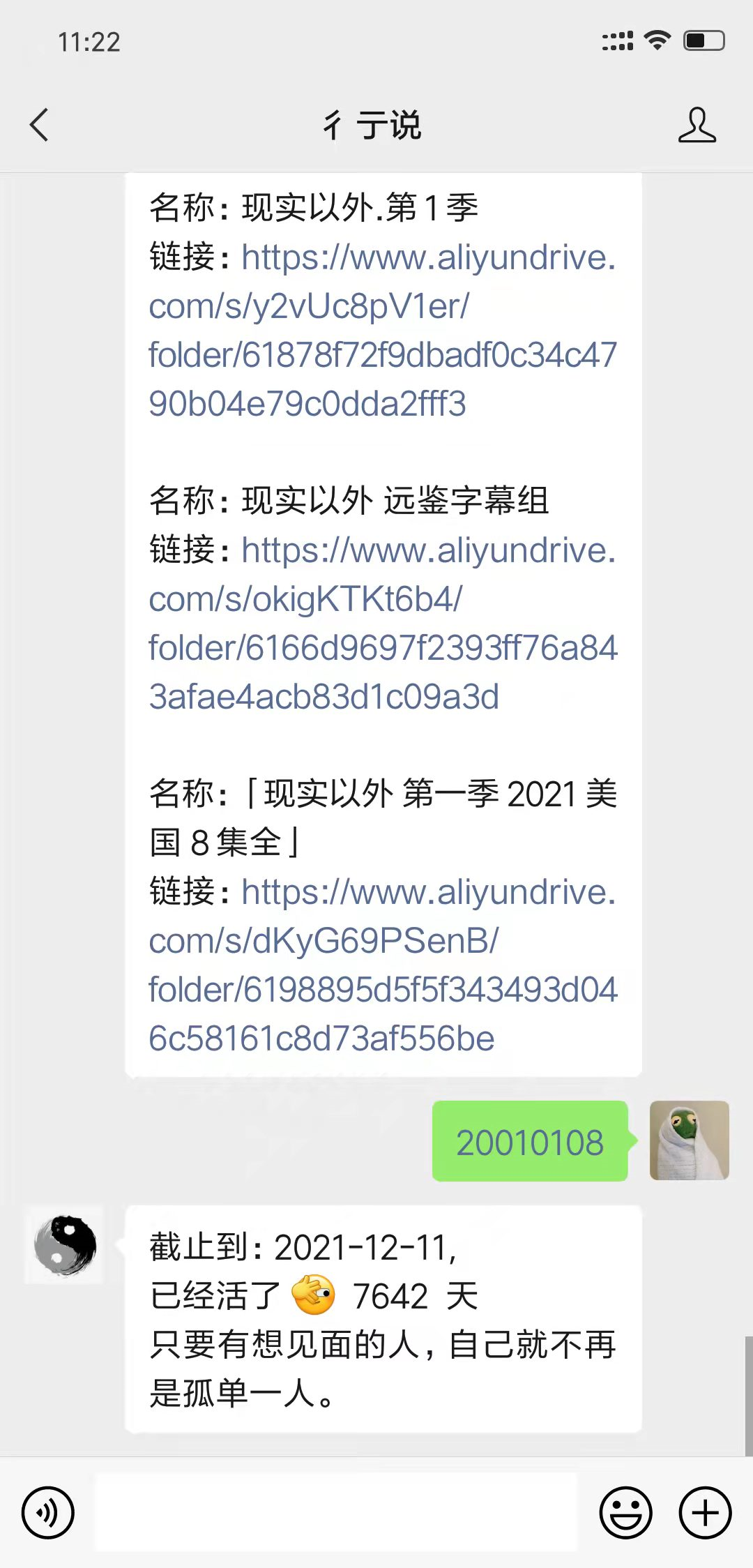Focus the message text field
Screen dimensions: 753x1568
pos(336,1512)
